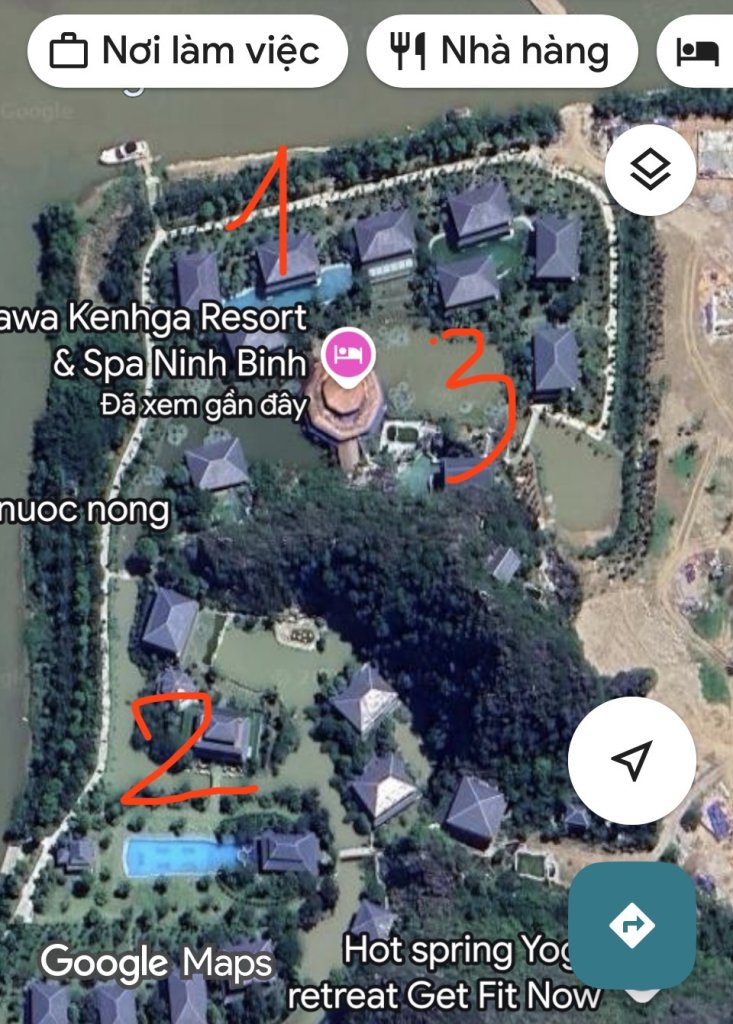Open directions with the blue arrow button

[x=631, y=926]
